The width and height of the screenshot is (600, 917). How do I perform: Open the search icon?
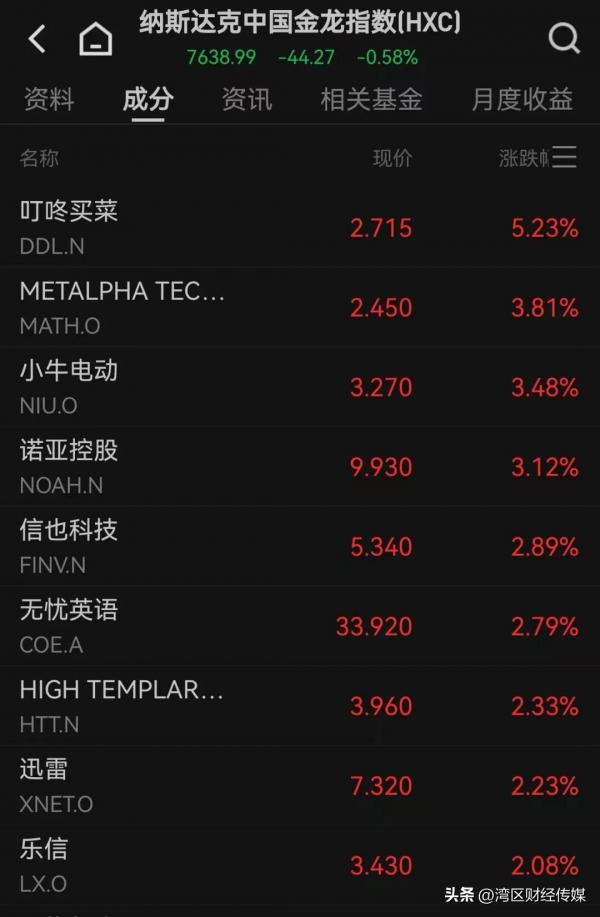(564, 39)
